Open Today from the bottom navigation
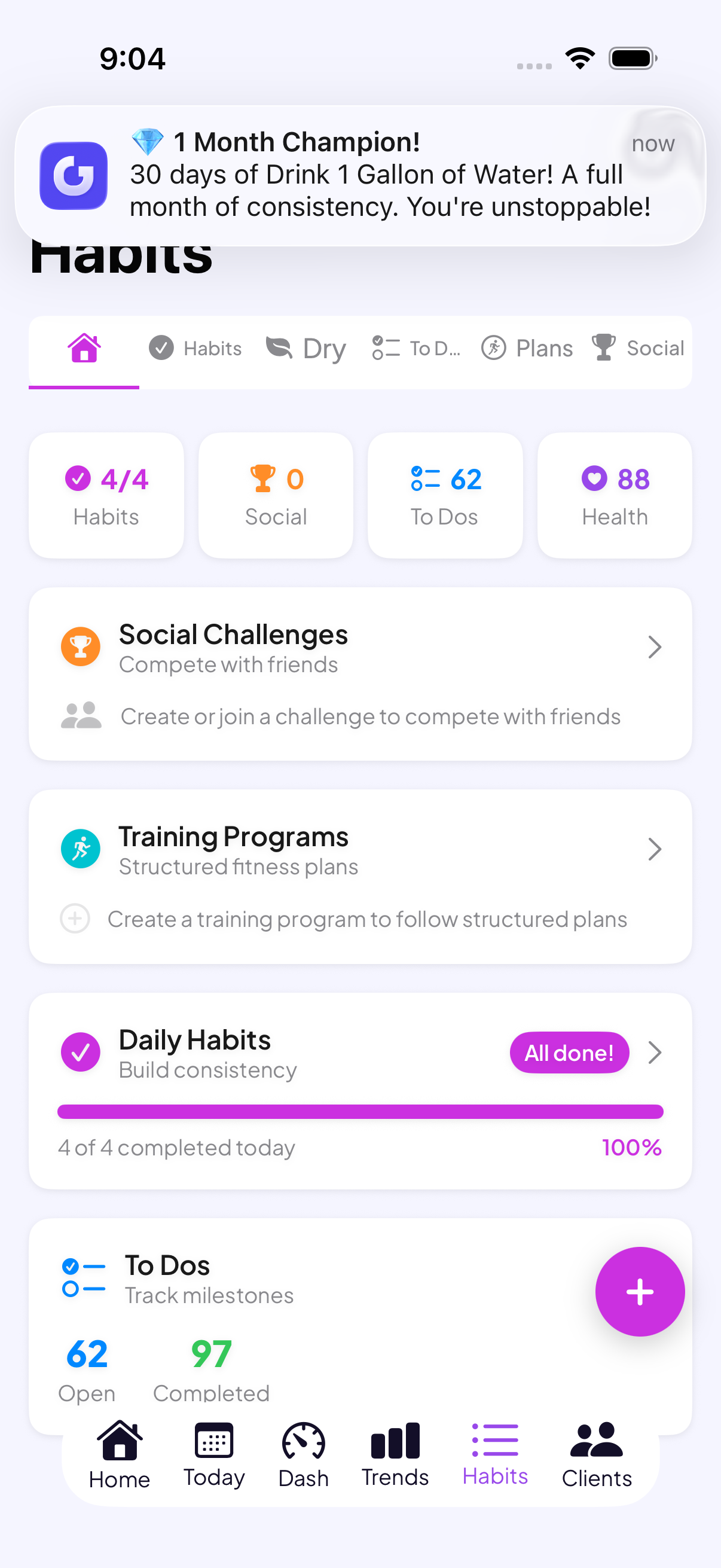The image size is (721, 1568). click(213, 1448)
